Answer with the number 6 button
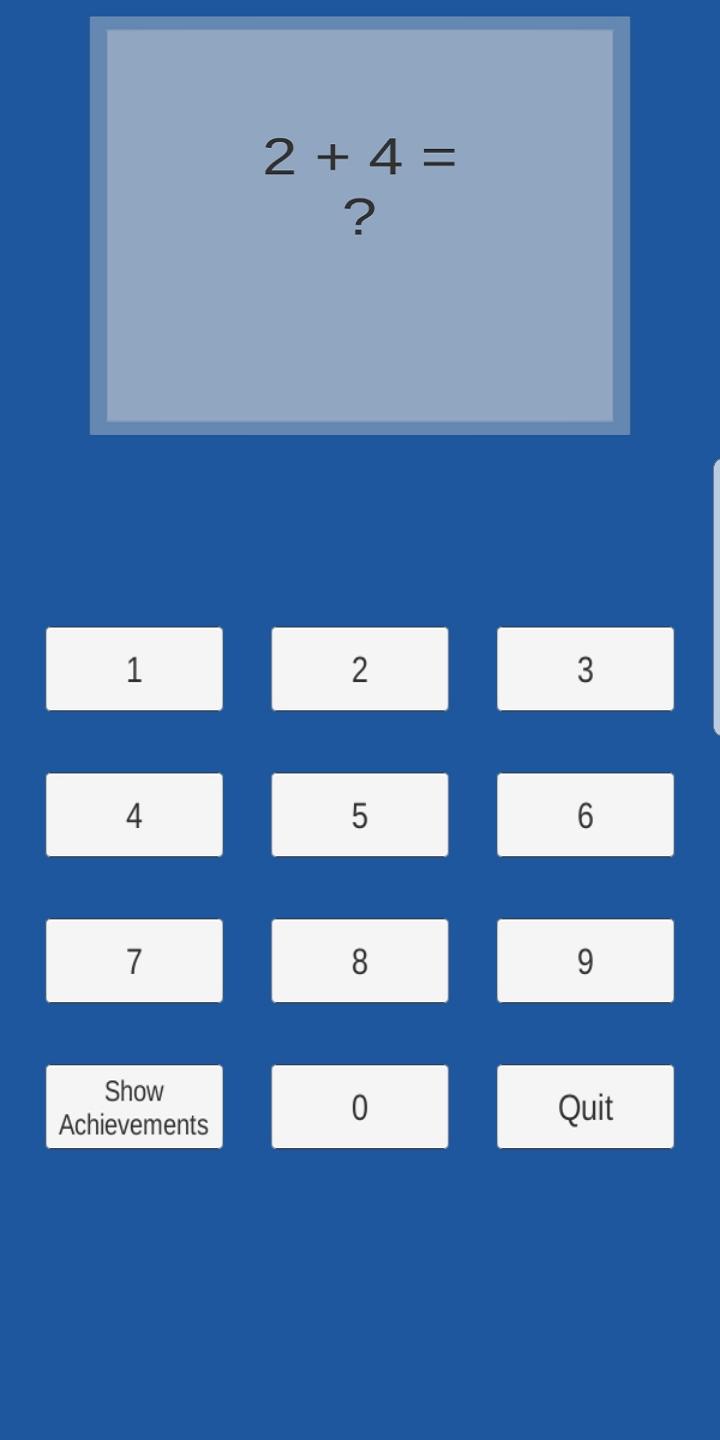The height and width of the screenshot is (1440, 720). [x=585, y=815]
